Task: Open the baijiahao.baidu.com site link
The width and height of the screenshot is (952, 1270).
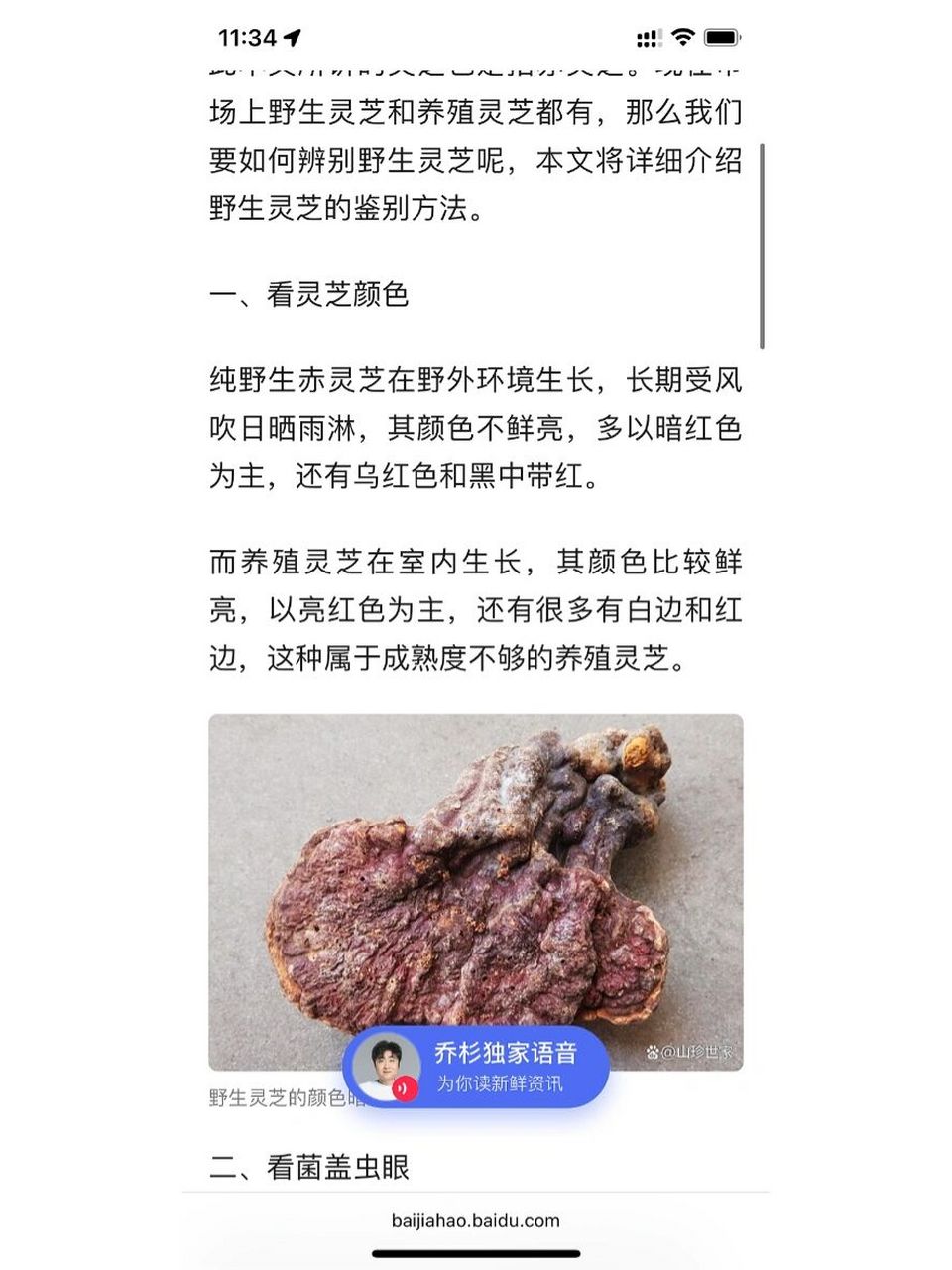Action: (x=476, y=1222)
